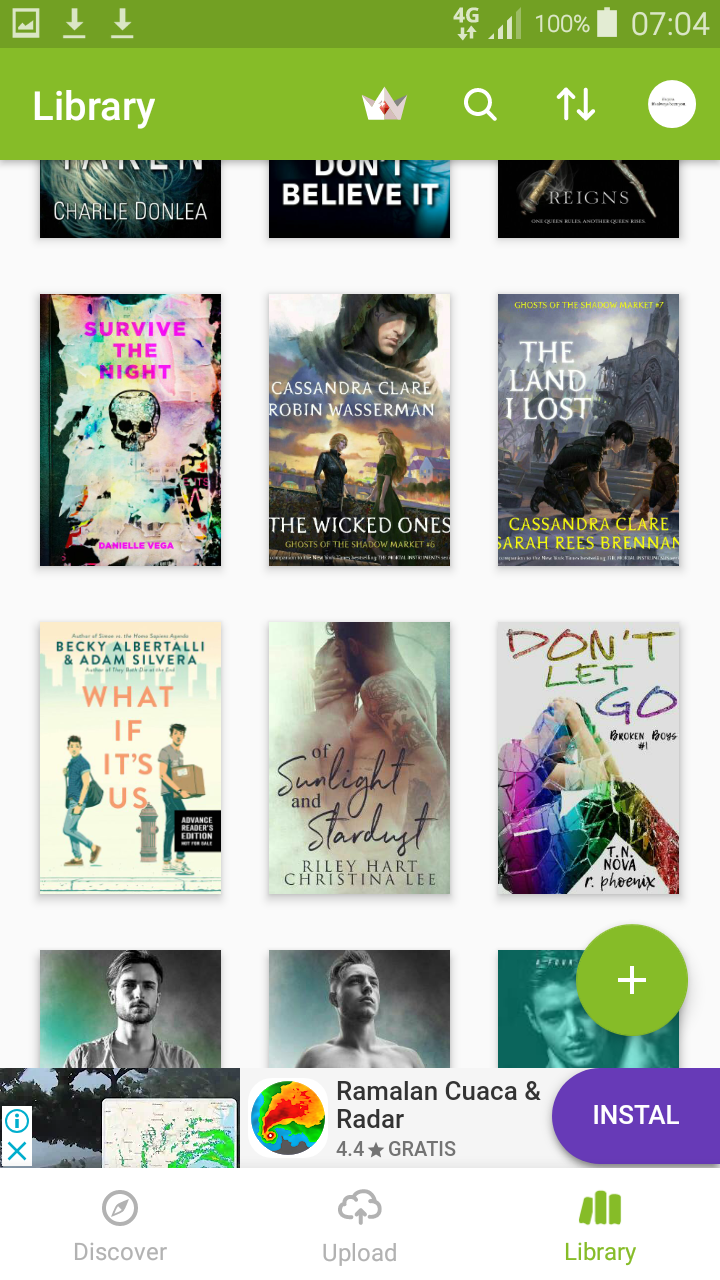Open the premium crown icon
Viewport: 720px width, 1280px height.
[x=384, y=104]
